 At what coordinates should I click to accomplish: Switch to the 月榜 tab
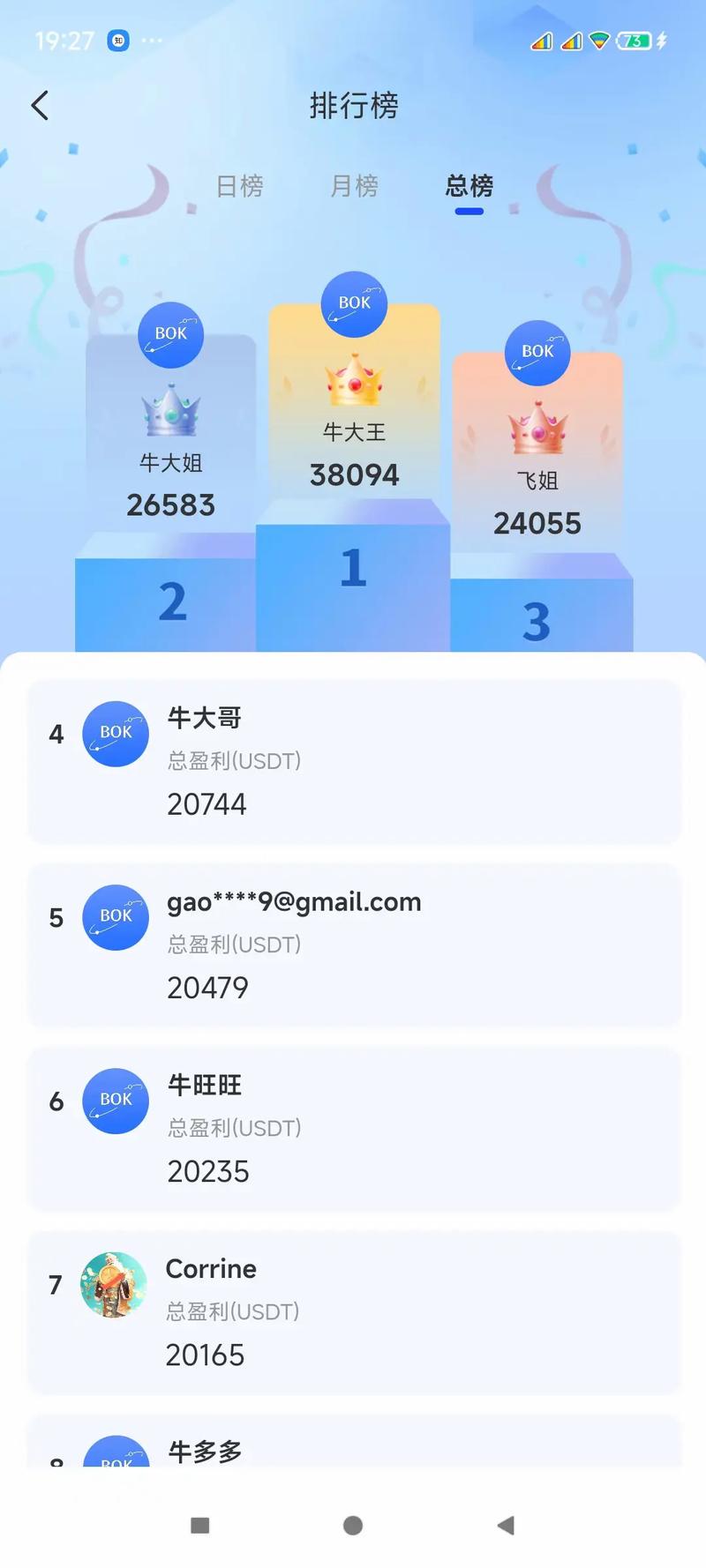pos(354,186)
